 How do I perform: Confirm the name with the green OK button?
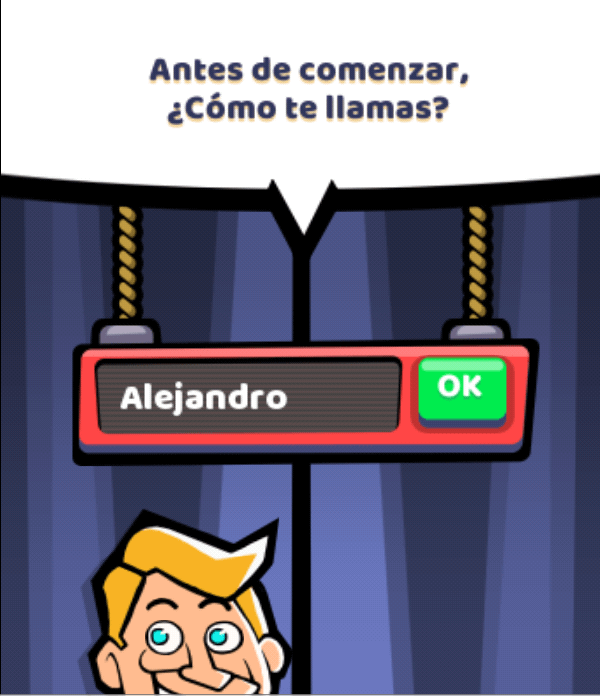click(462, 390)
